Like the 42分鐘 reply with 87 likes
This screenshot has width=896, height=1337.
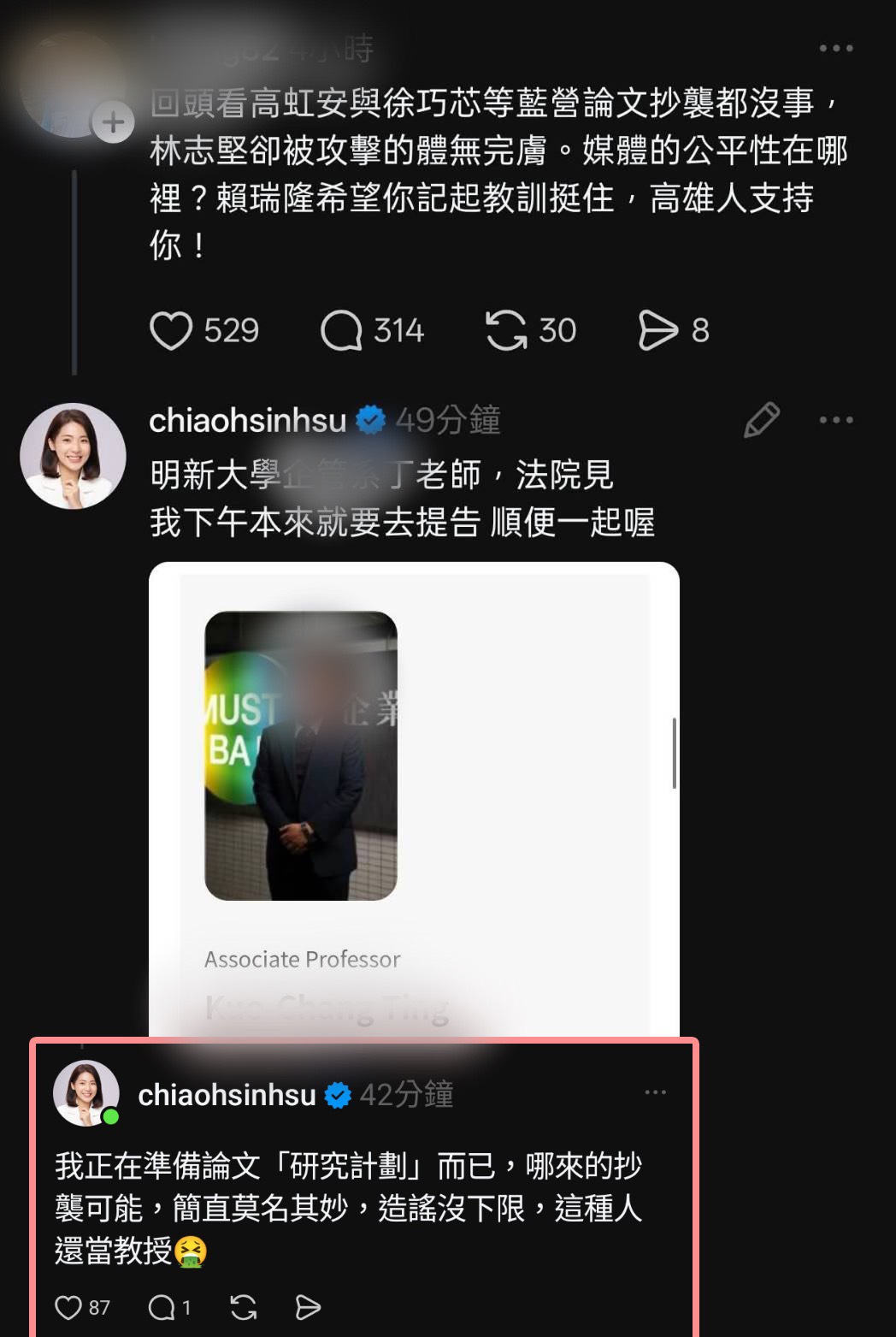coord(68,1307)
